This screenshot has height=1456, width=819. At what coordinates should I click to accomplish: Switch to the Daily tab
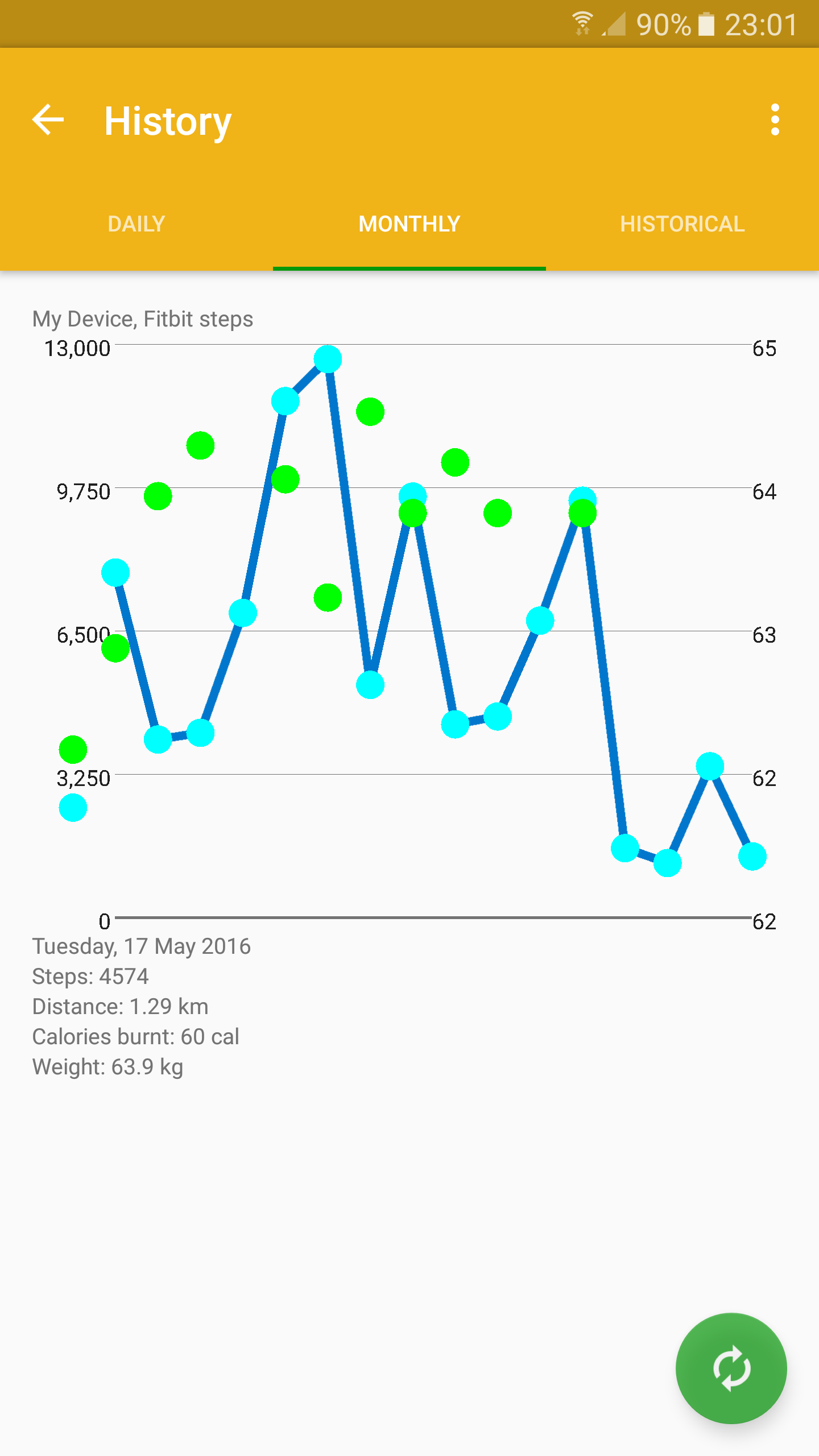(136, 224)
